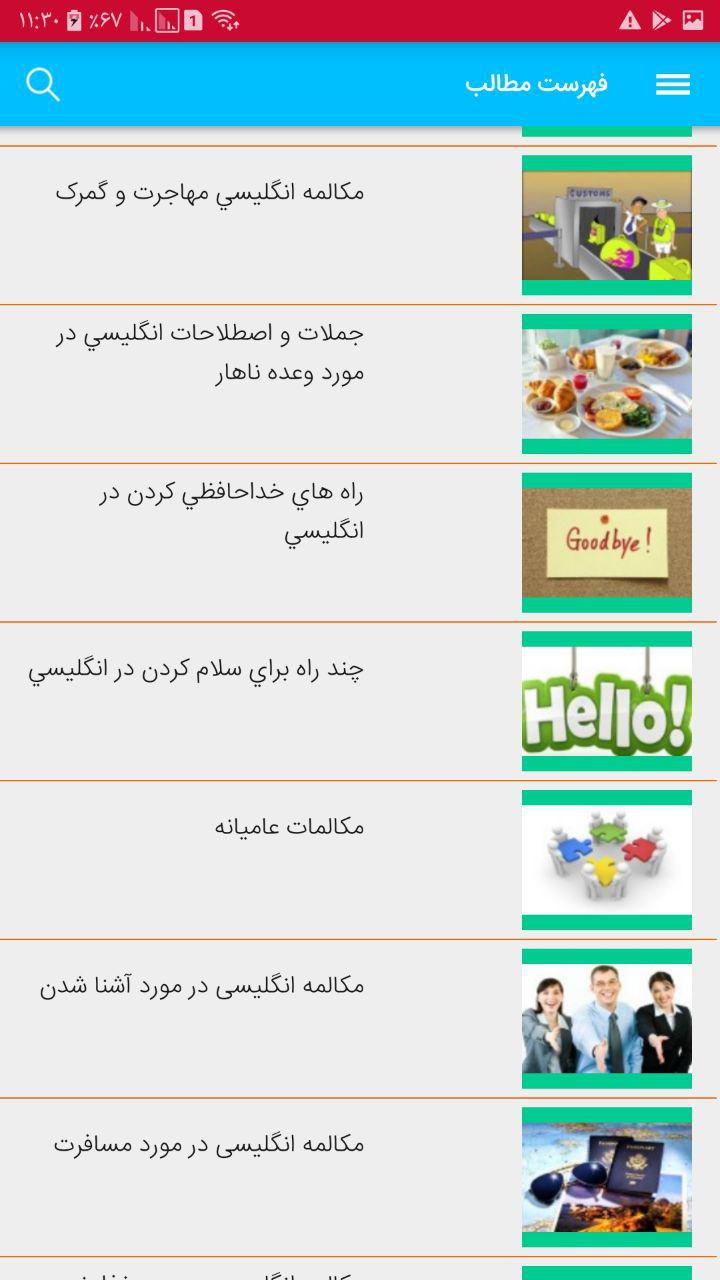Open the hamburger drawer menu
The image size is (720, 1280).
(673, 85)
